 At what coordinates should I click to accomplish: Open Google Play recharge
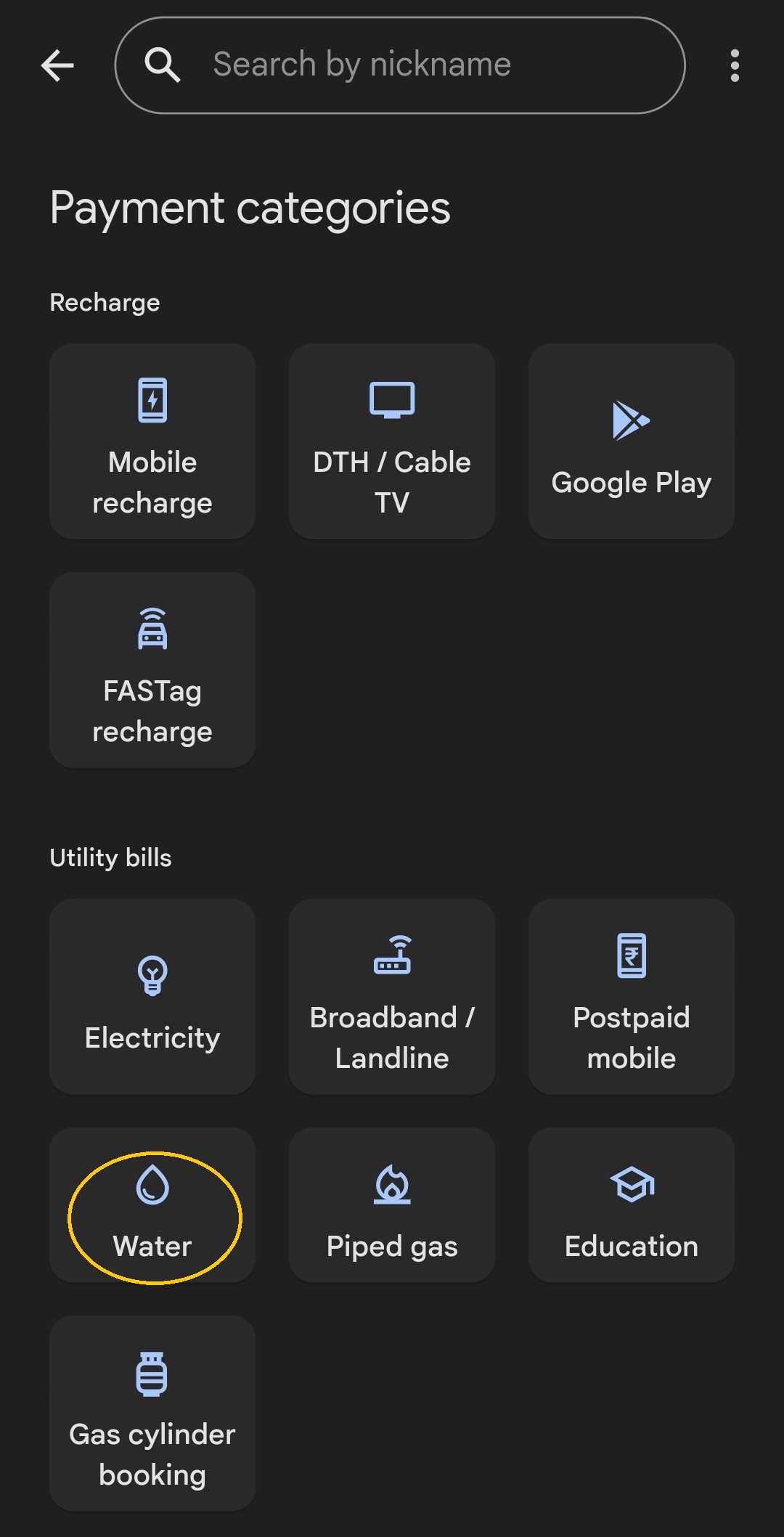click(x=632, y=441)
